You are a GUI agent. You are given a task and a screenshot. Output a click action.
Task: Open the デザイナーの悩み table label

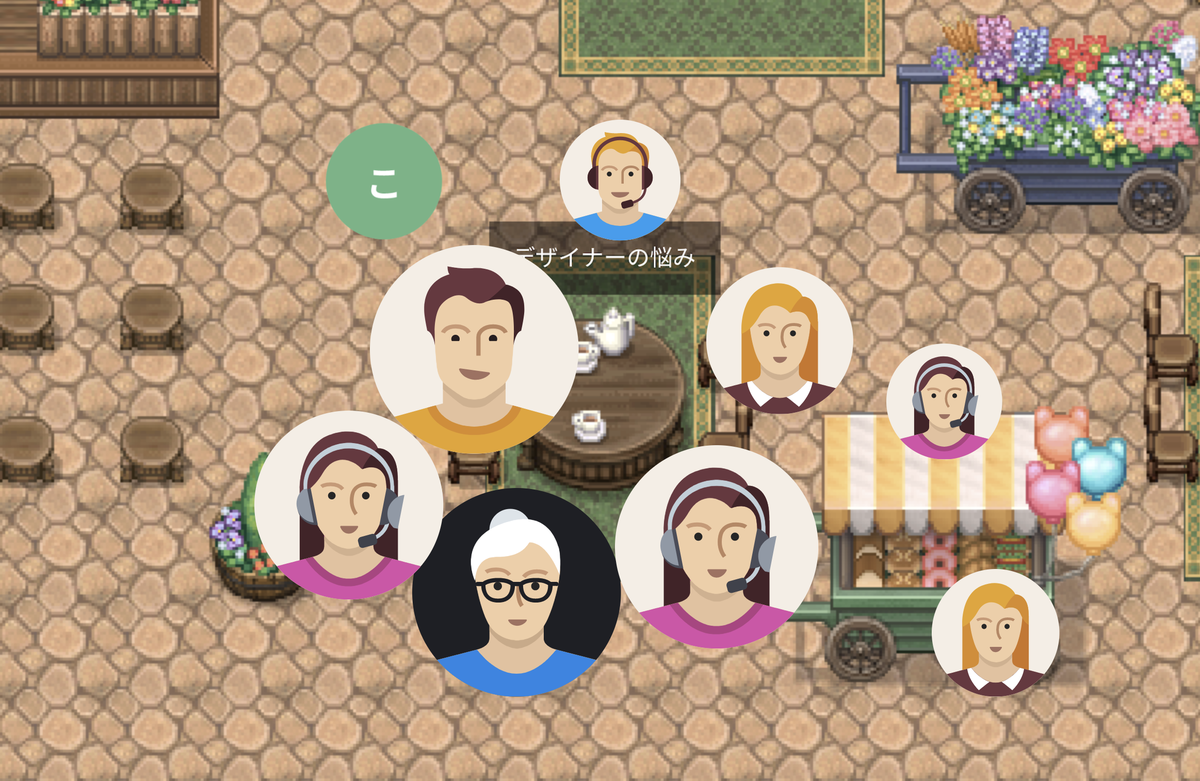click(x=607, y=258)
